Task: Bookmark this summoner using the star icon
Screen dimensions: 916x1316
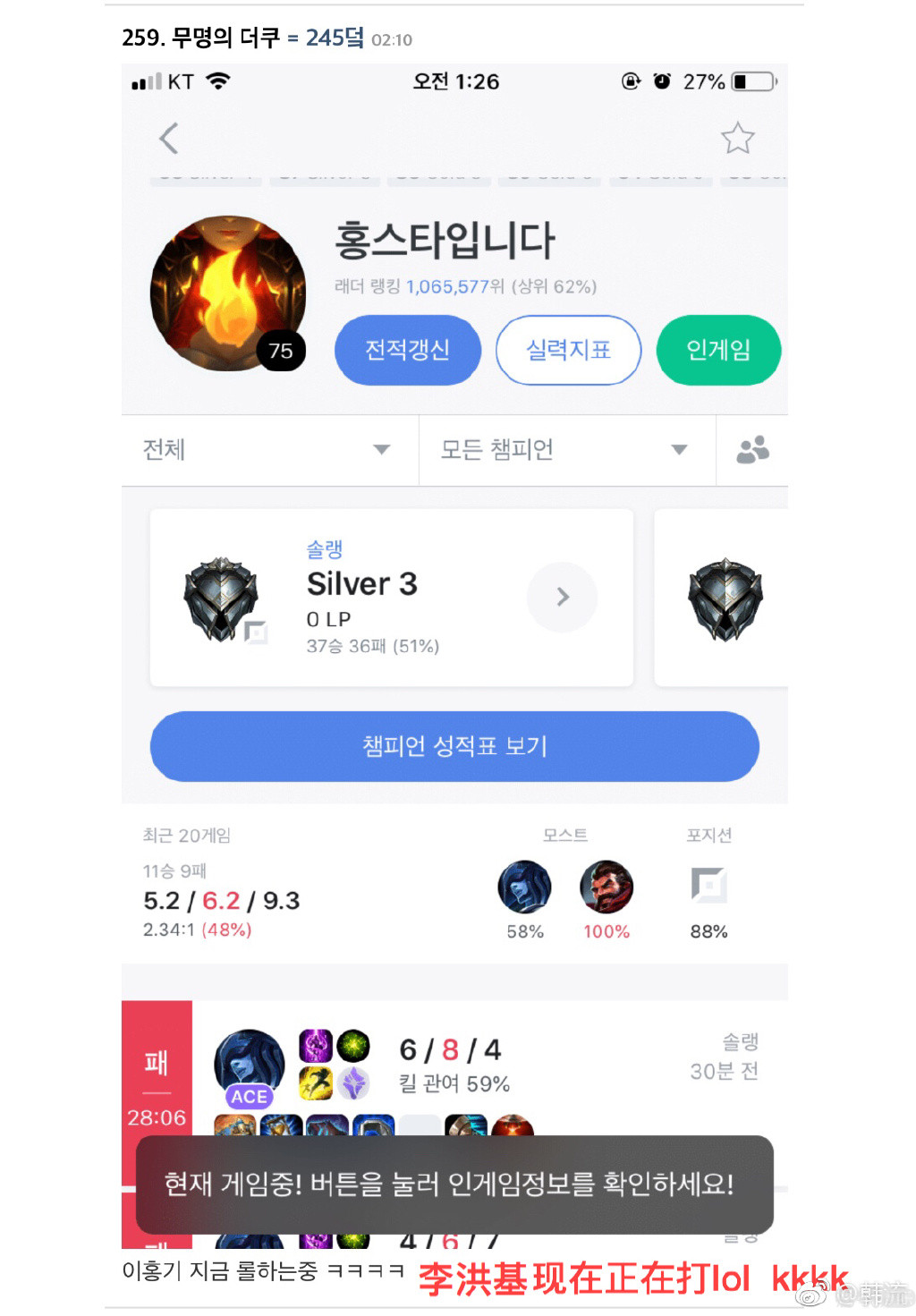Action: coord(738,137)
